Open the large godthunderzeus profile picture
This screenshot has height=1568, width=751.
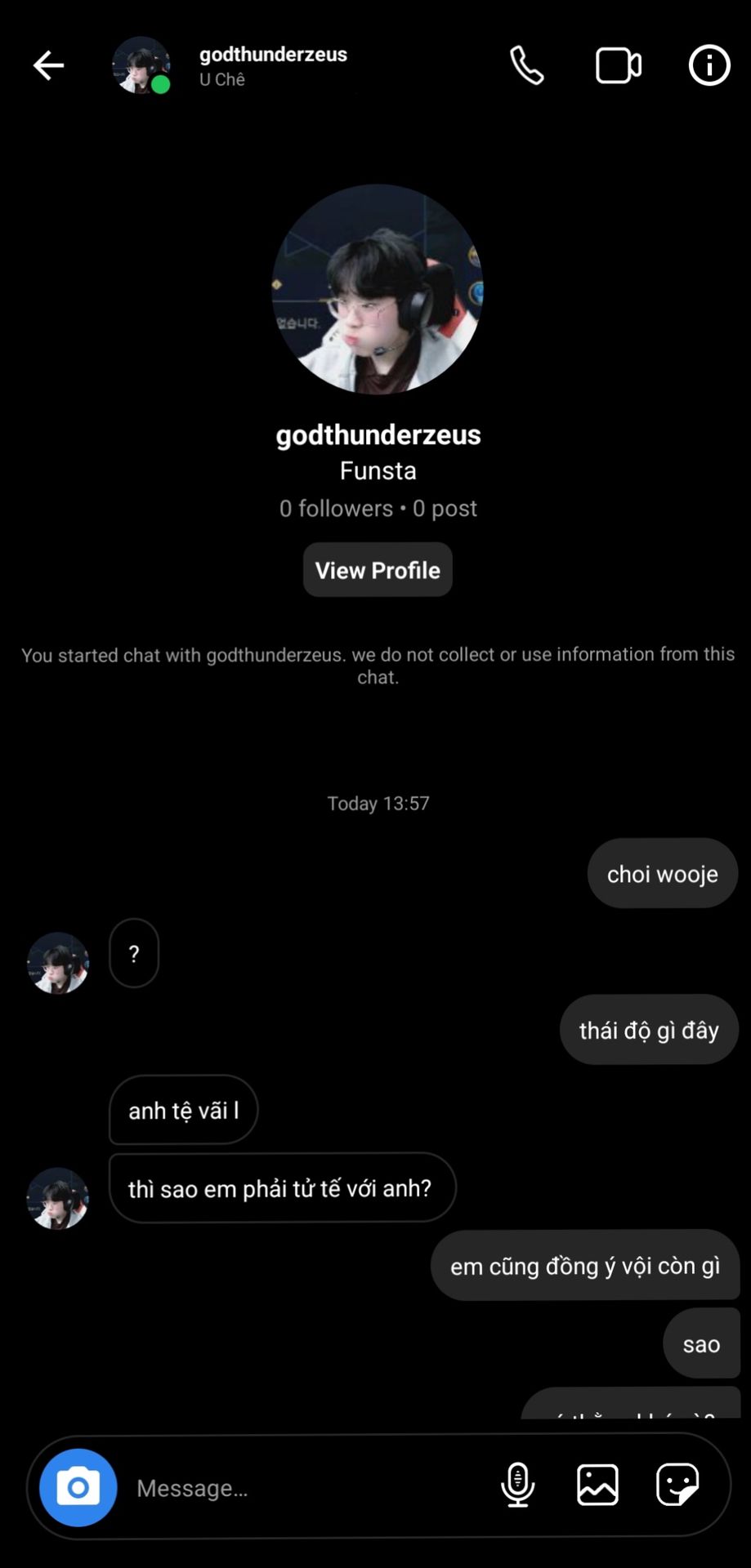pos(378,290)
